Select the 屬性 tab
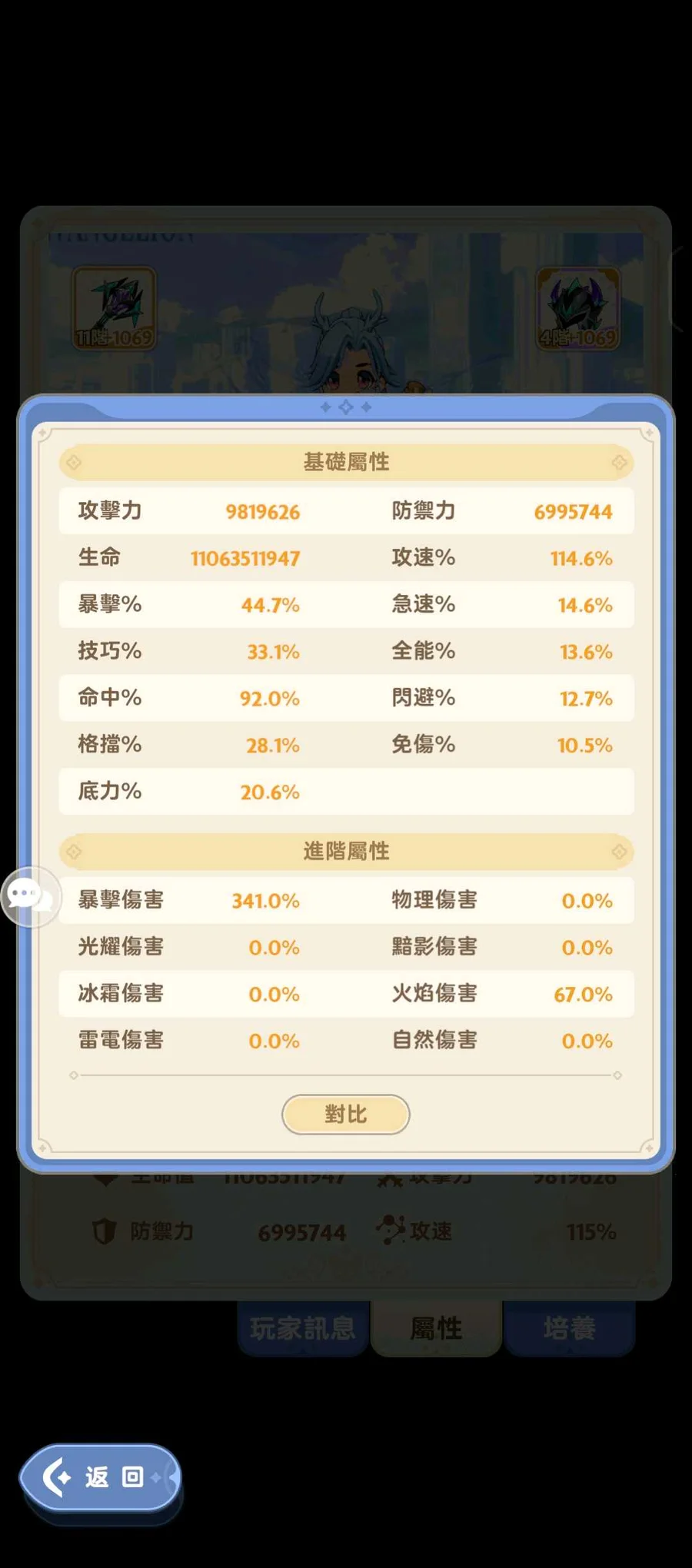The image size is (692, 1568). click(x=436, y=1327)
